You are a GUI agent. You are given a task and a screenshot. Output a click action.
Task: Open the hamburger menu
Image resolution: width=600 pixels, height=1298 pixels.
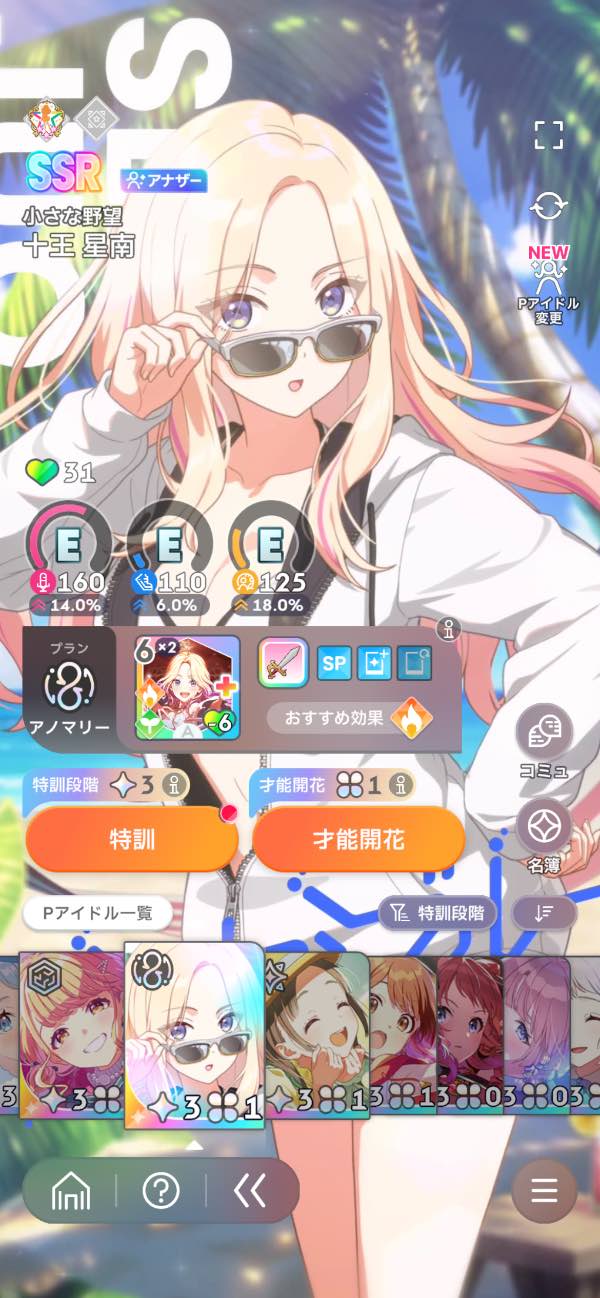(544, 1191)
